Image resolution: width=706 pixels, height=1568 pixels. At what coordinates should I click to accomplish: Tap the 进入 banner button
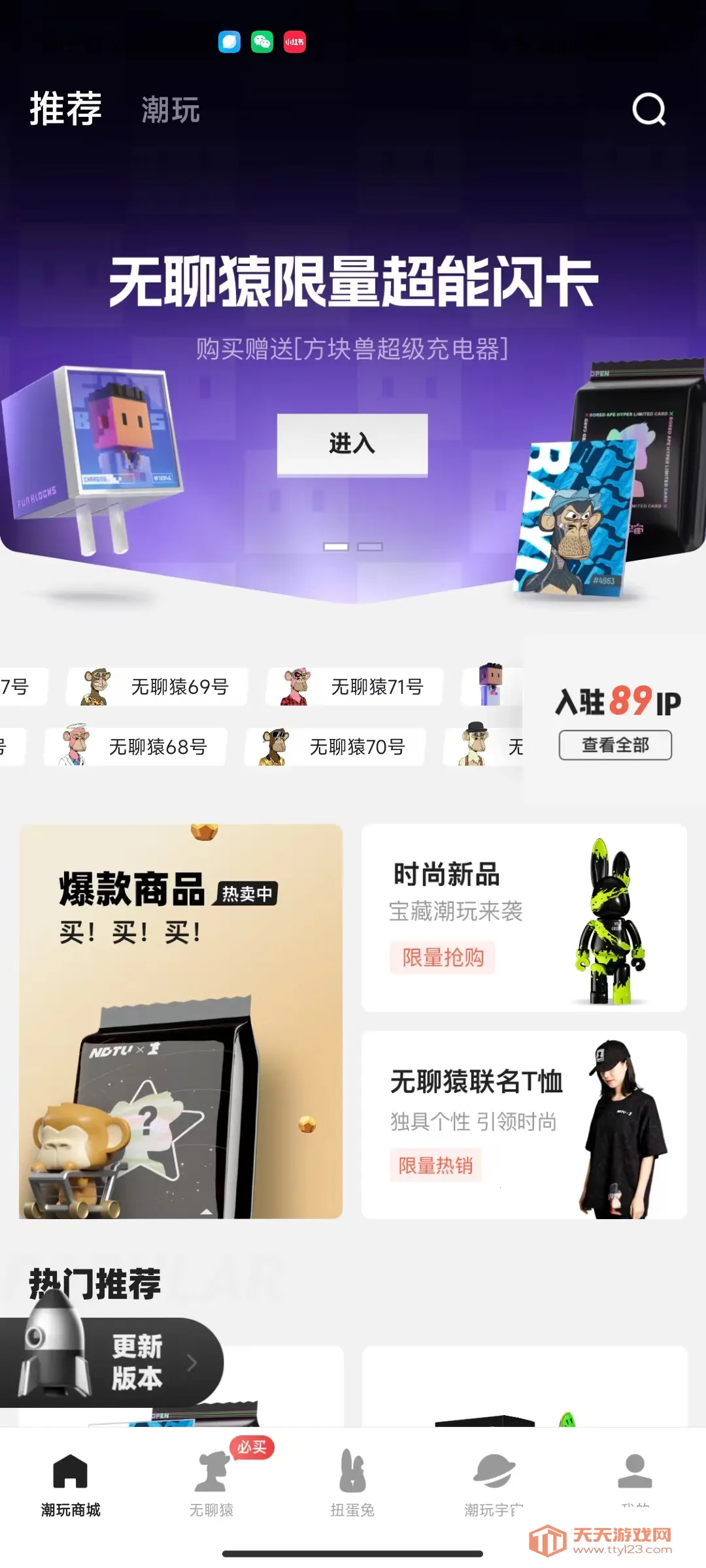point(352,444)
